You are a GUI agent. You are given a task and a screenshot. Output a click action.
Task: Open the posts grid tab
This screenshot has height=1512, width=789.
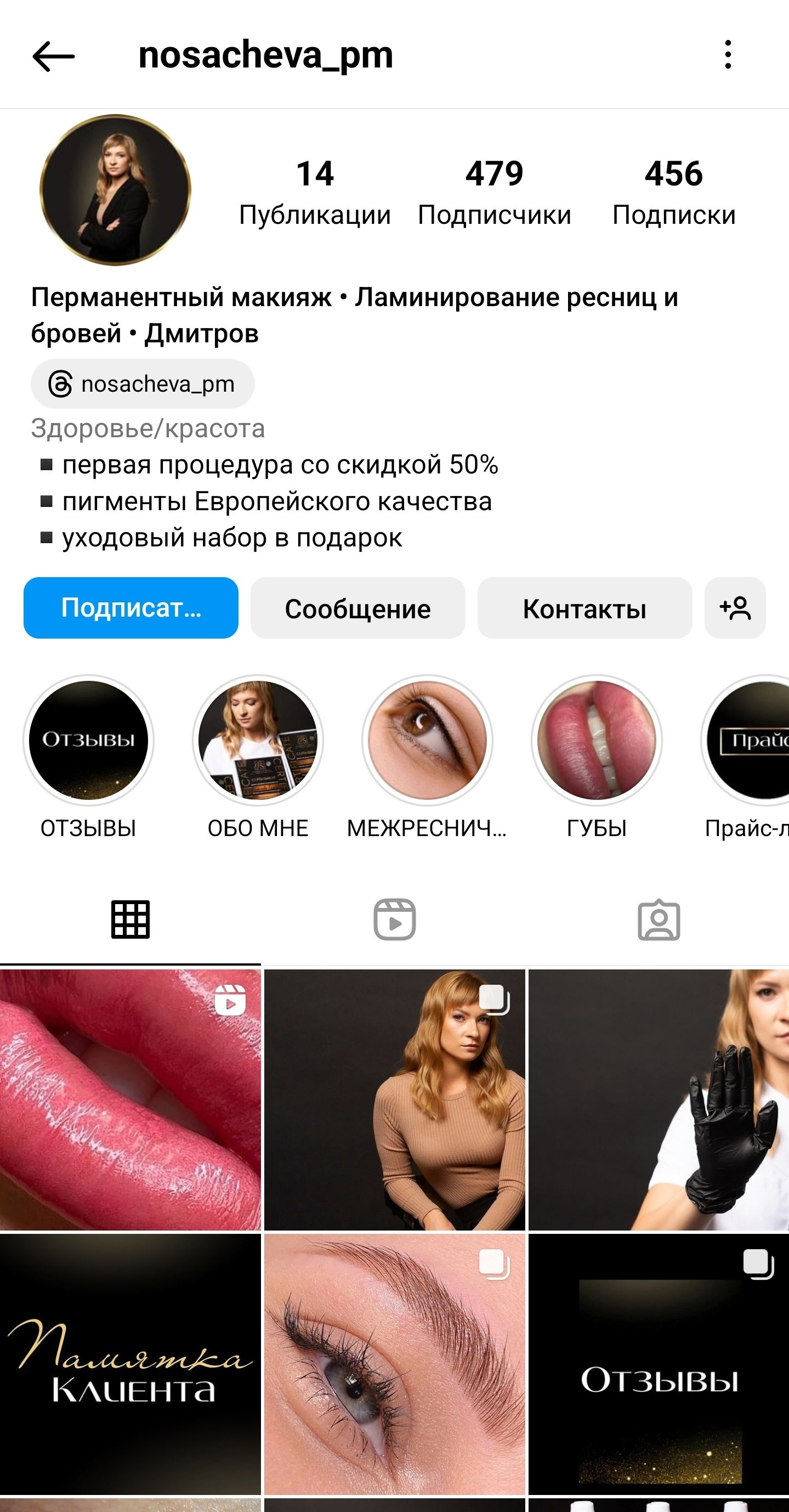tap(130, 921)
